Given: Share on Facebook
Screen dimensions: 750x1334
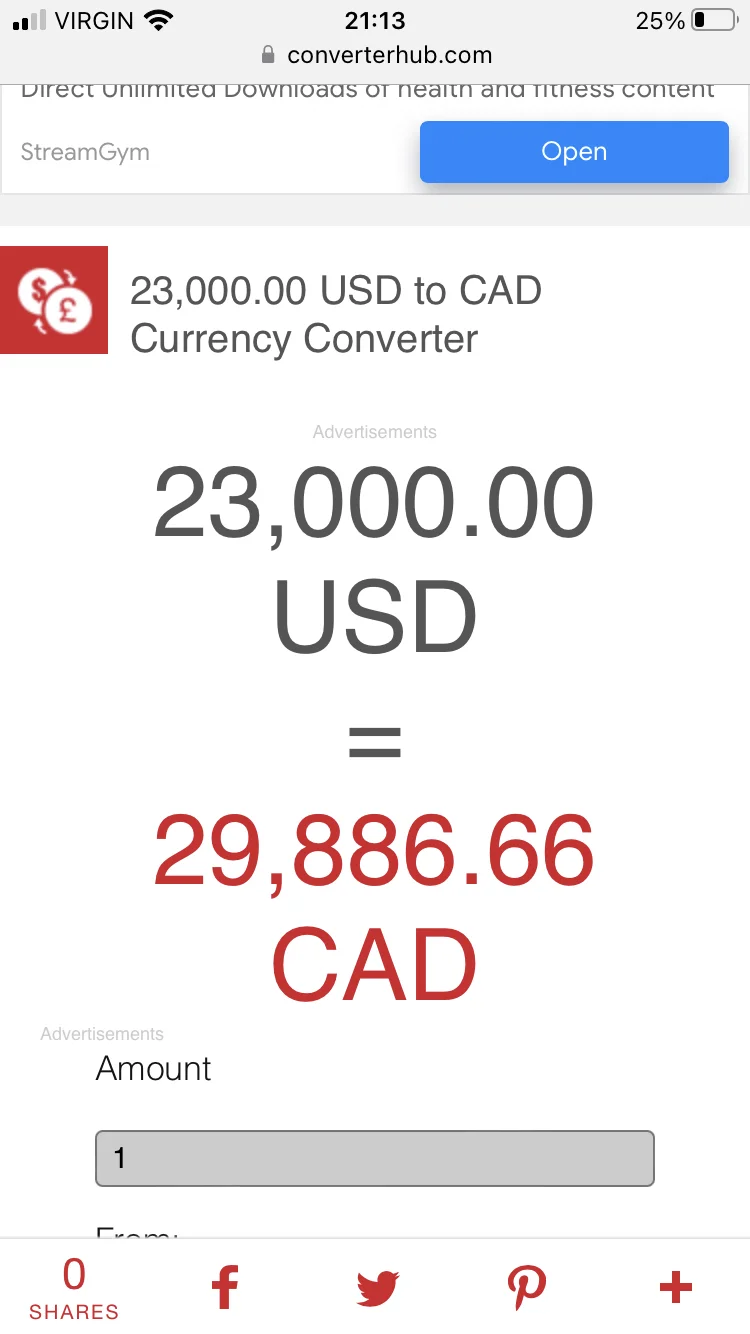Looking at the screenshot, I should coord(225,1287).
